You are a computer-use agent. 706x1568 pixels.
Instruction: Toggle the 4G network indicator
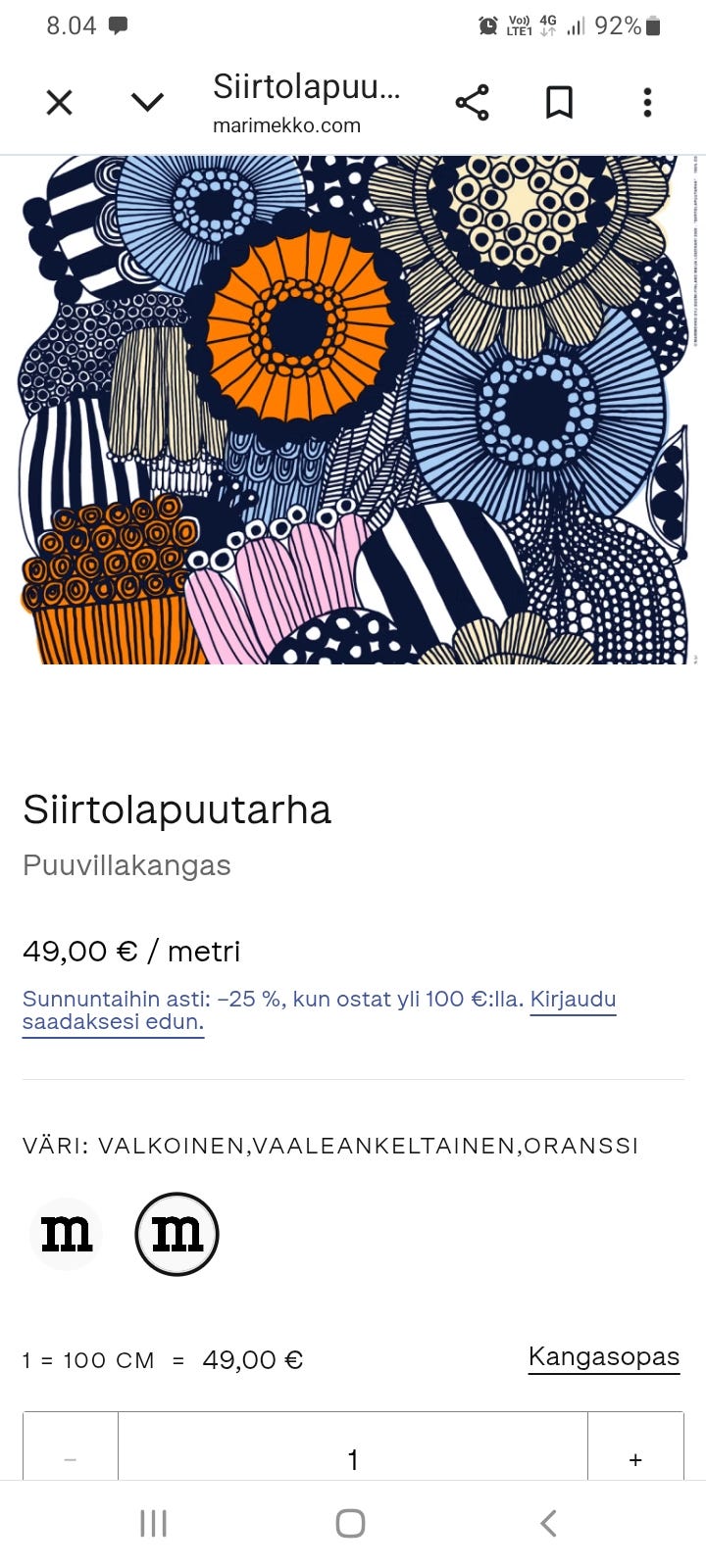pyautogui.click(x=547, y=24)
